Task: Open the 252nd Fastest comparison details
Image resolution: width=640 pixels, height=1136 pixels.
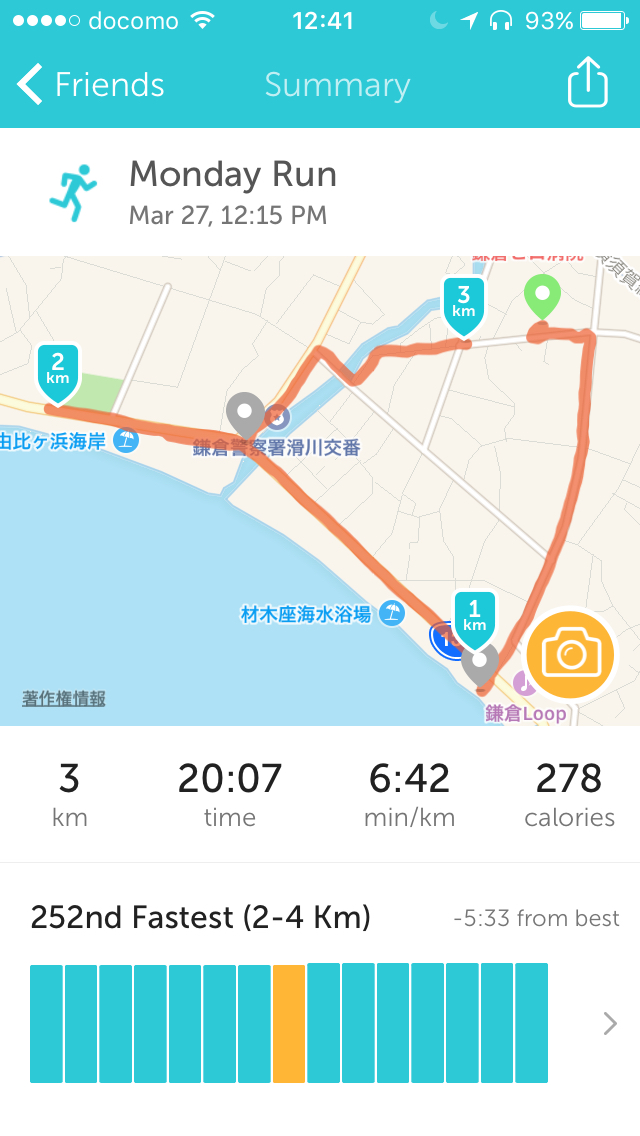Action: (x=609, y=1023)
